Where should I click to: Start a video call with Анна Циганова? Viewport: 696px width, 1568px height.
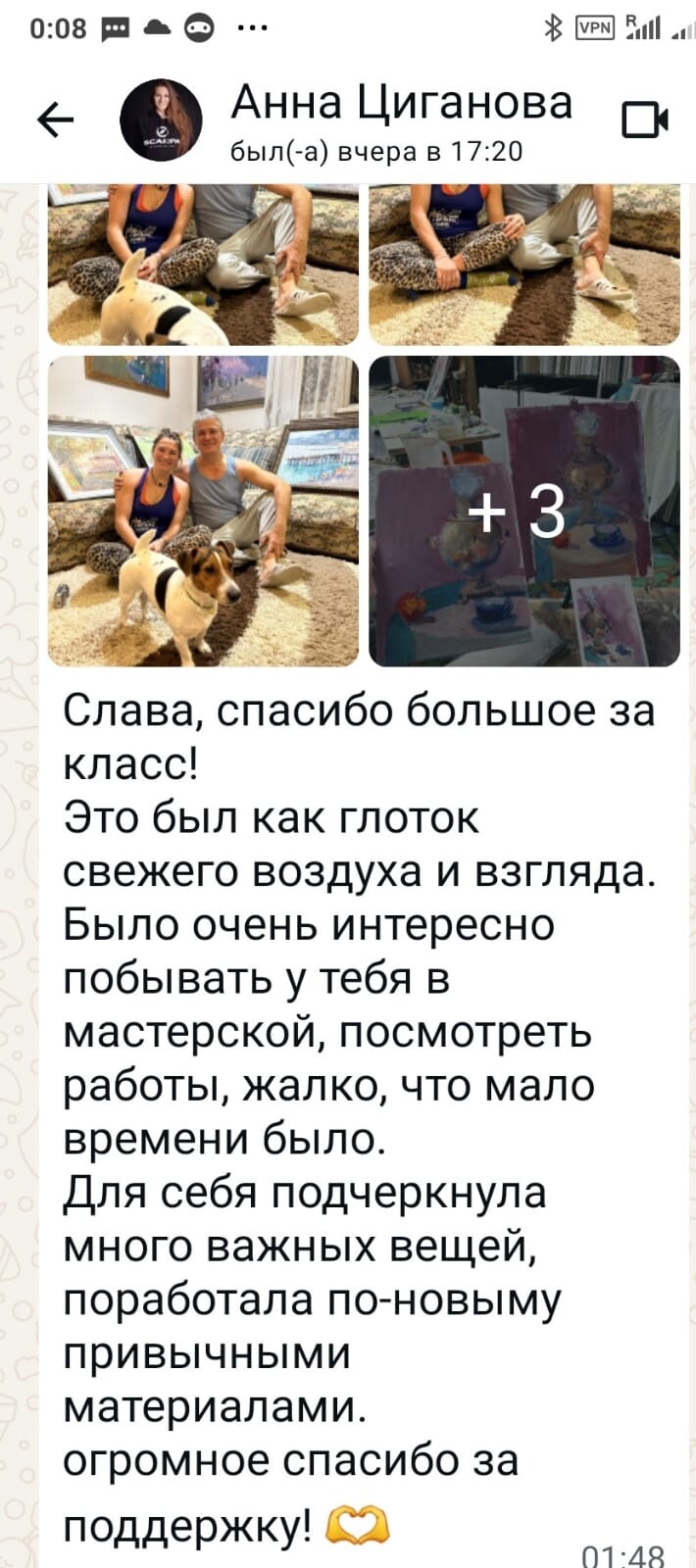coord(644,121)
